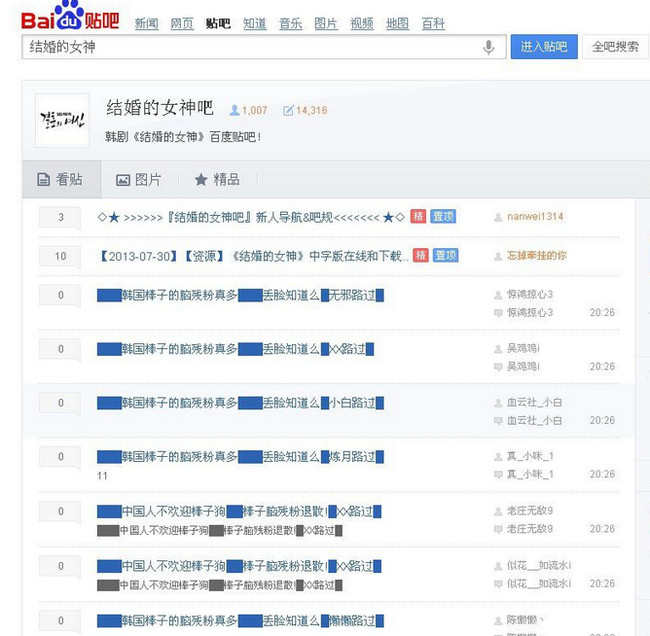Go to 知道 from the top links
Viewport: 650px width, 636px height.
pos(255,24)
